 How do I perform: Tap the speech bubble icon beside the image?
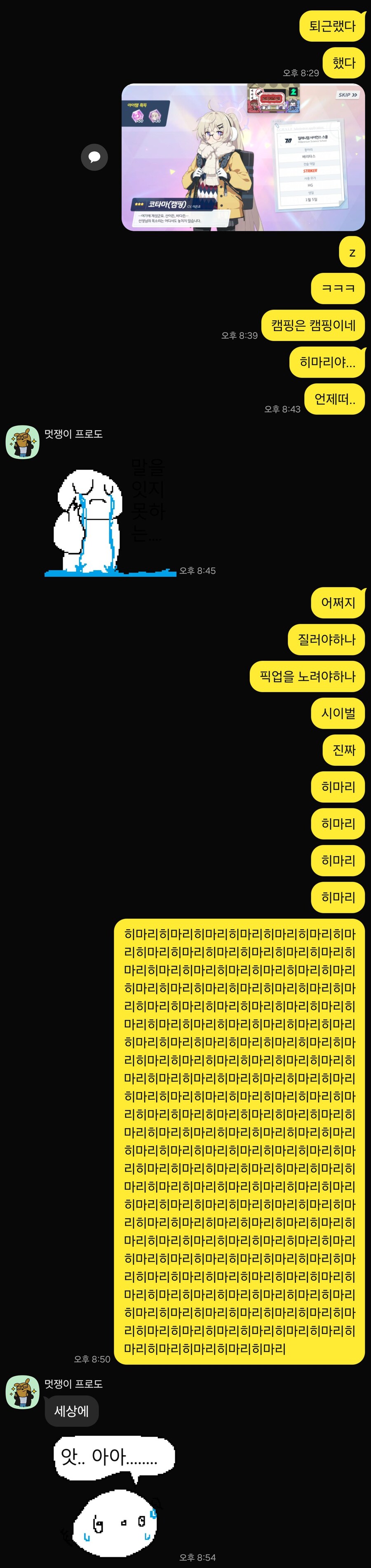94,157
